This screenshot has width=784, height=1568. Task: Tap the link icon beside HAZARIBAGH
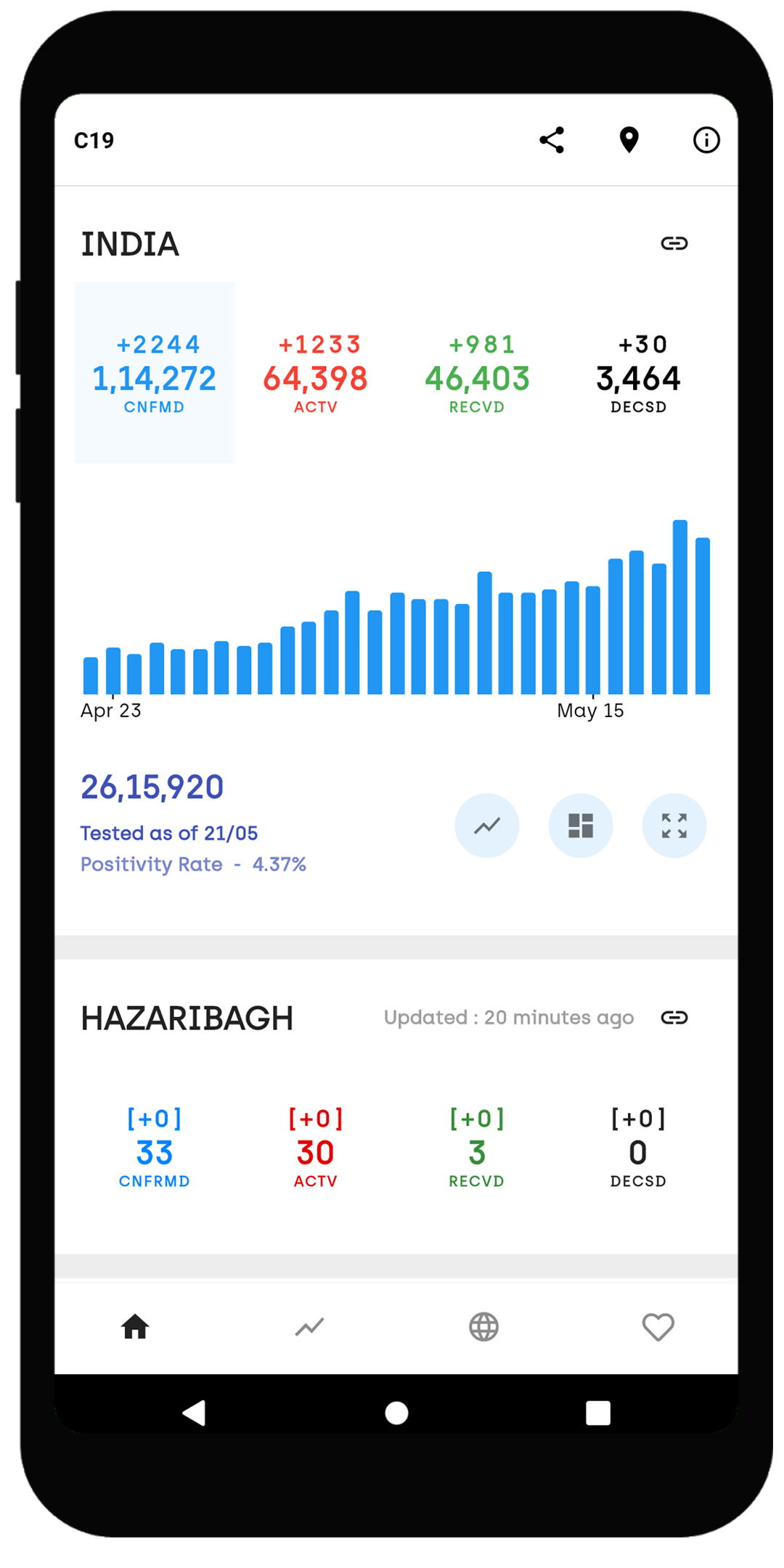(674, 1018)
